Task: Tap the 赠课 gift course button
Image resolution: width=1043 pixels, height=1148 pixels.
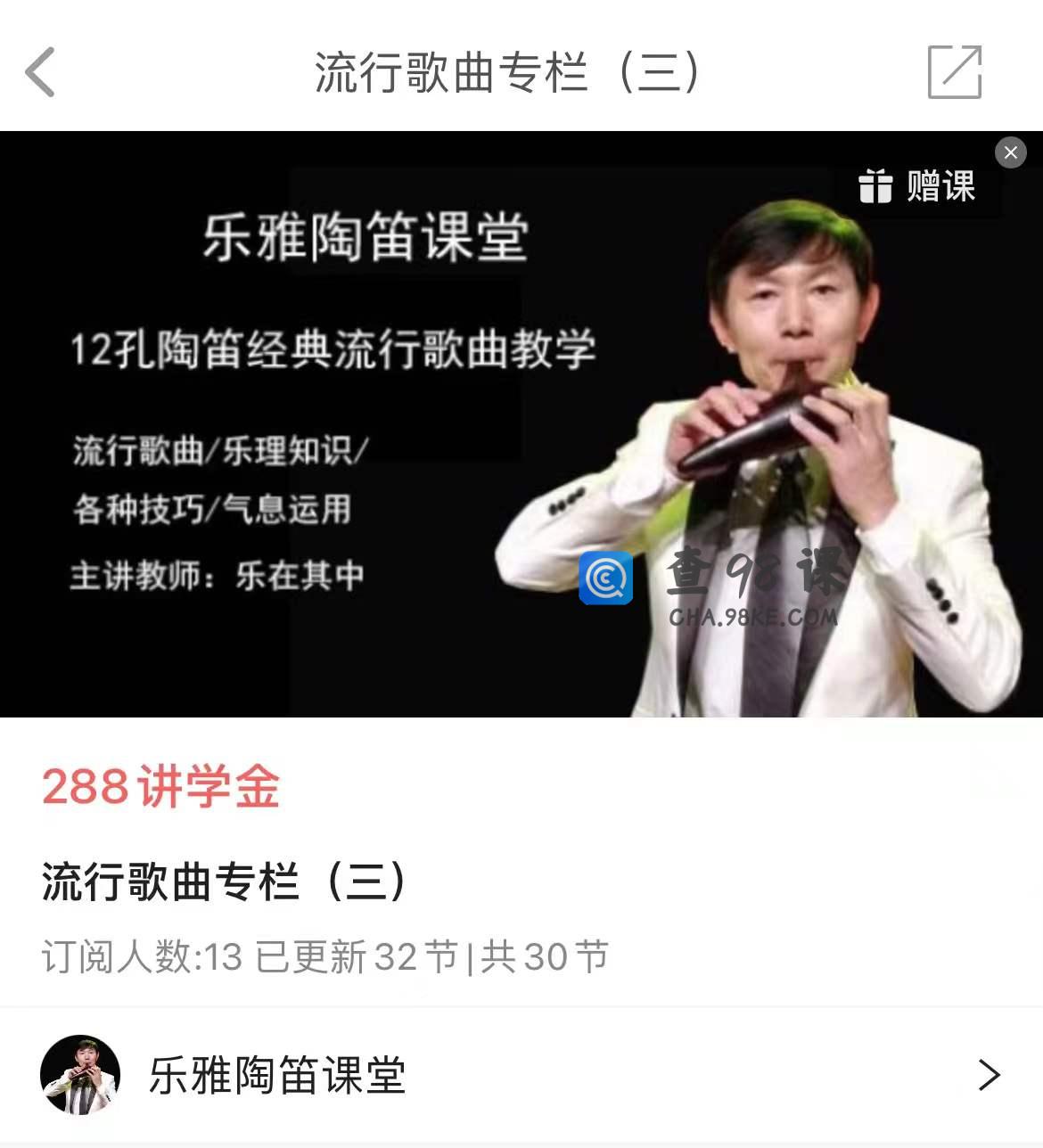Action: point(917,187)
